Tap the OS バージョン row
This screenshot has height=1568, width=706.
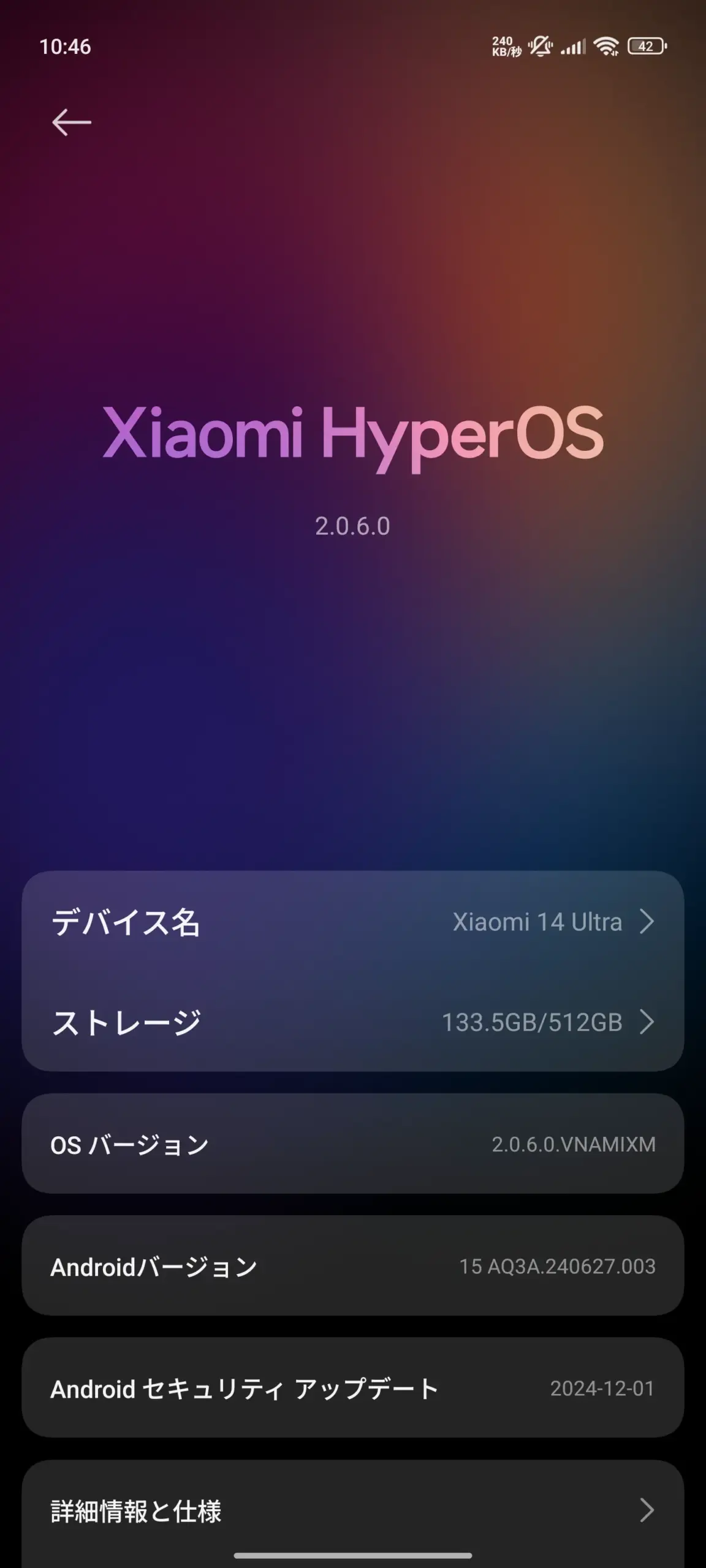[352, 1144]
